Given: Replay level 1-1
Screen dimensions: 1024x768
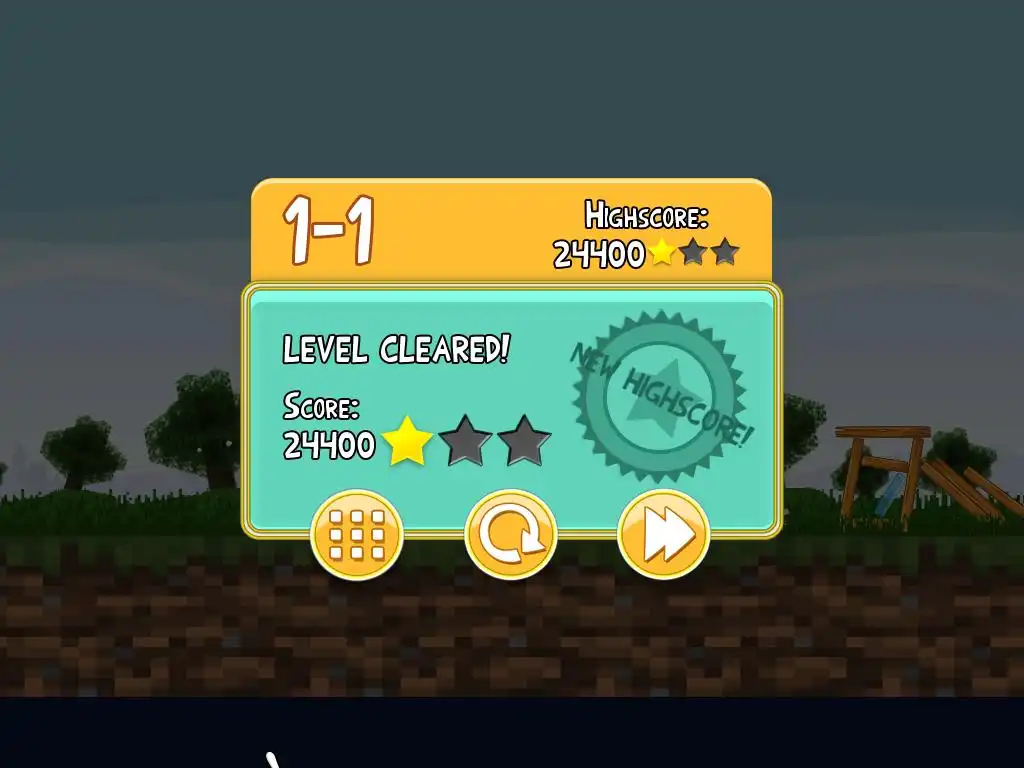Looking at the screenshot, I should (510, 537).
